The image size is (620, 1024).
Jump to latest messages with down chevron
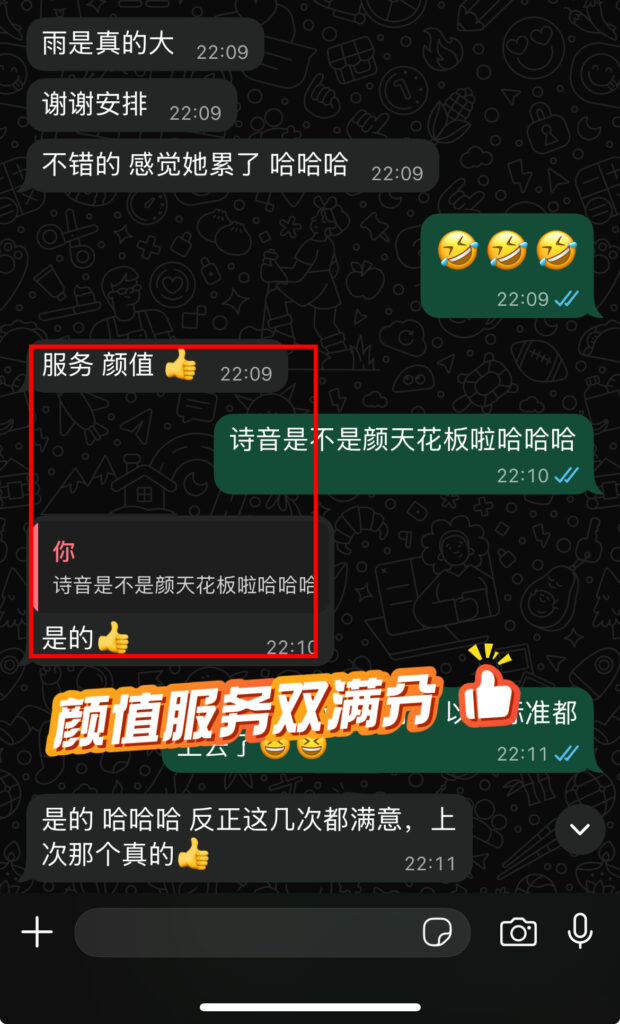tap(580, 829)
